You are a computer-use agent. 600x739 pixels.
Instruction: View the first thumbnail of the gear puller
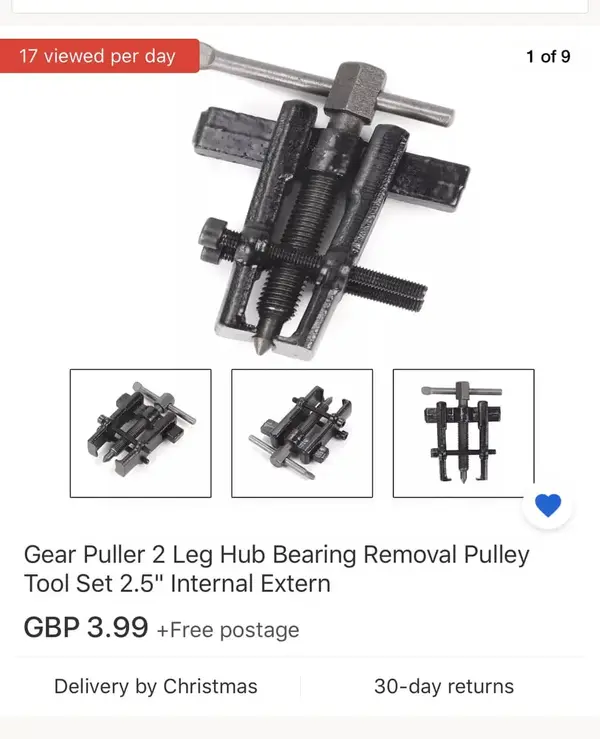(x=140, y=433)
